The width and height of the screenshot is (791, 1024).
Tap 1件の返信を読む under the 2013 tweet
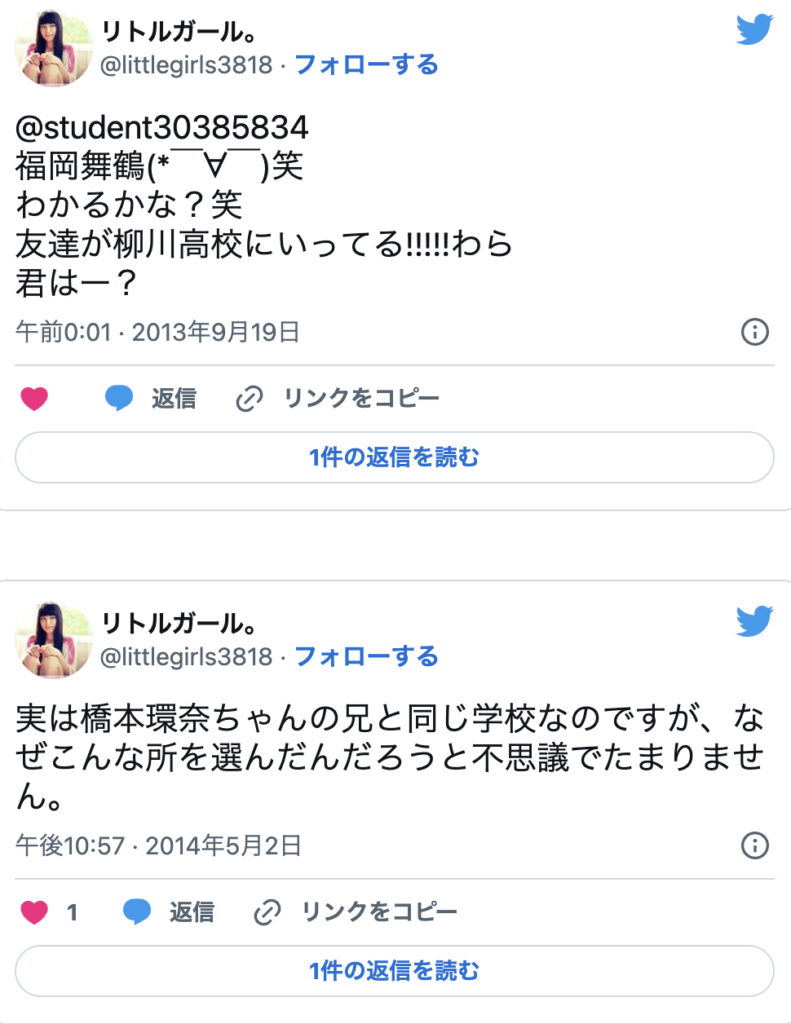pos(394,458)
